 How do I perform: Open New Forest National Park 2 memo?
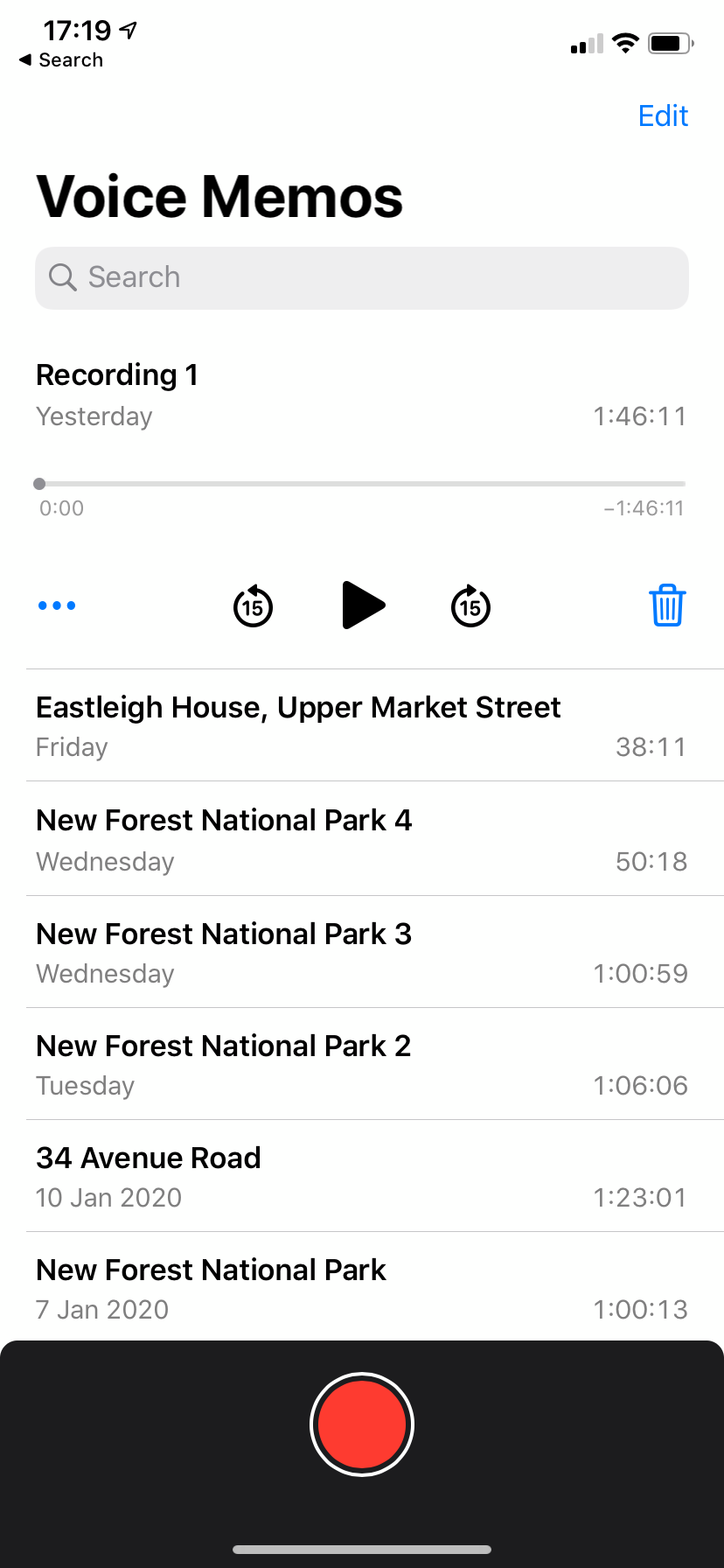tap(362, 1064)
